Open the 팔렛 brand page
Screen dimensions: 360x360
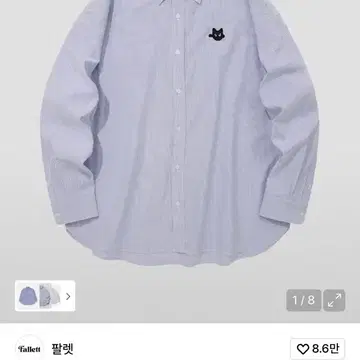(x=63, y=349)
